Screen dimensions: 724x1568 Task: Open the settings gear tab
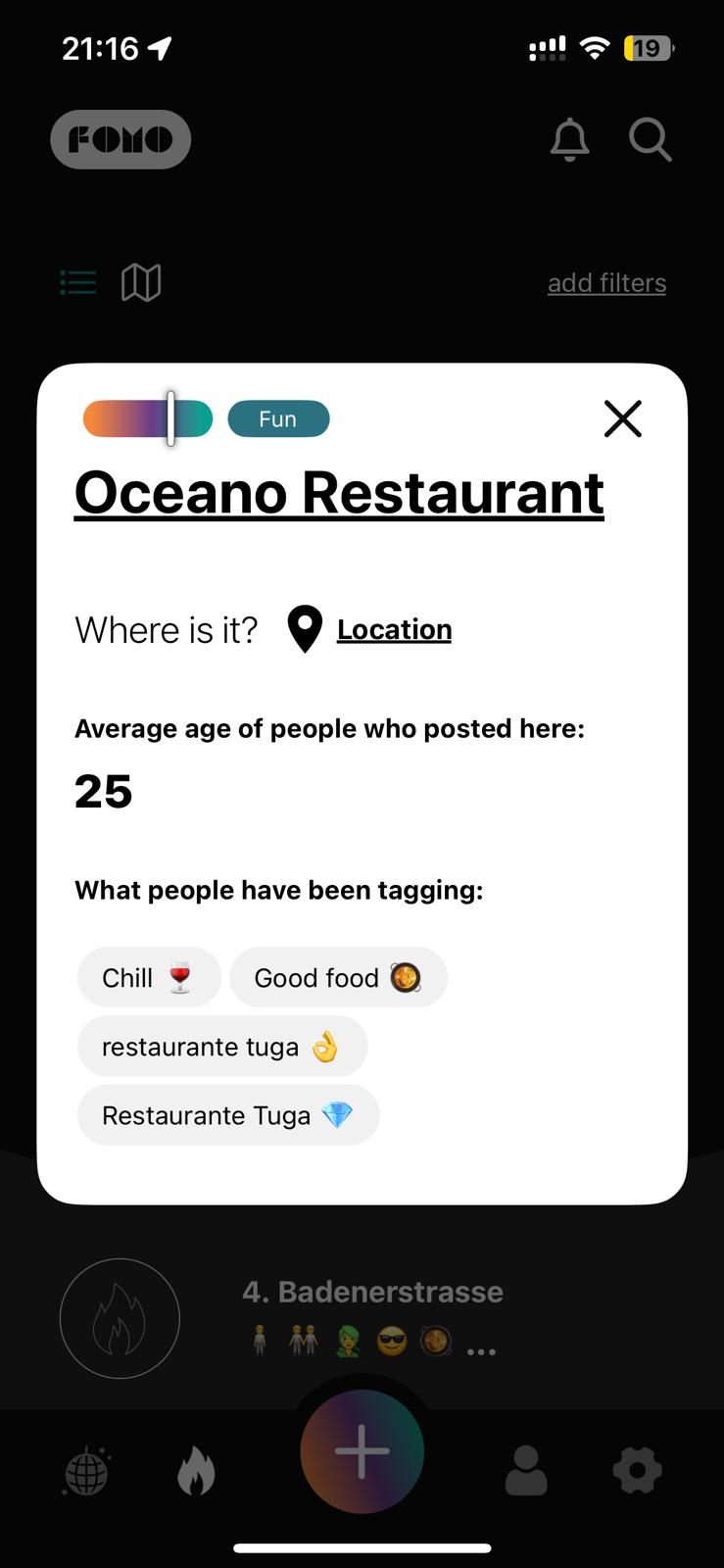point(637,1470)
